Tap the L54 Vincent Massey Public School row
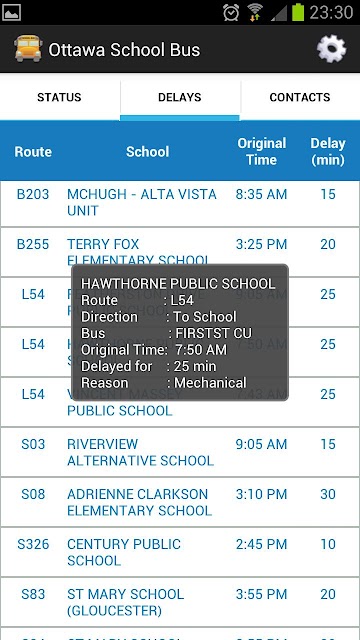This screenshot has width=360, height=640. click(x=180, y=402)
